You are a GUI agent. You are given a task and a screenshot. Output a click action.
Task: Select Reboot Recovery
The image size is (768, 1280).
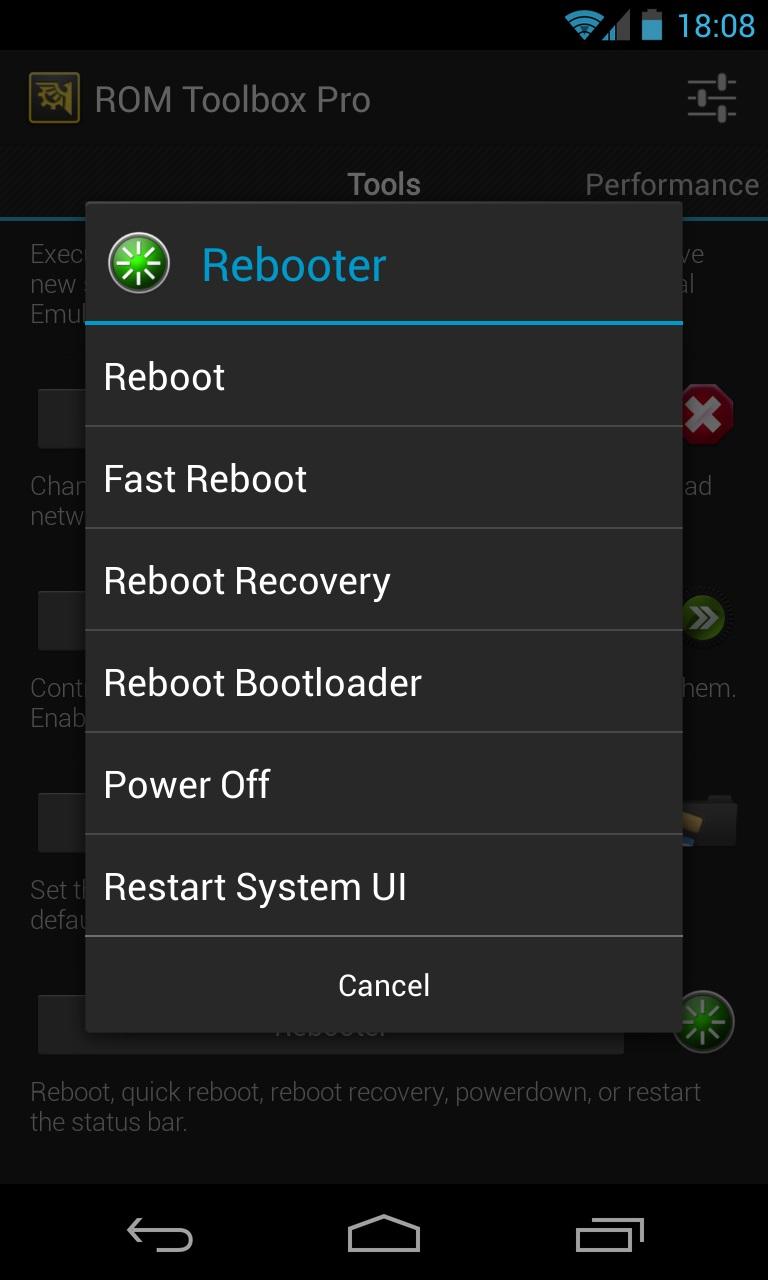point(383,581)
